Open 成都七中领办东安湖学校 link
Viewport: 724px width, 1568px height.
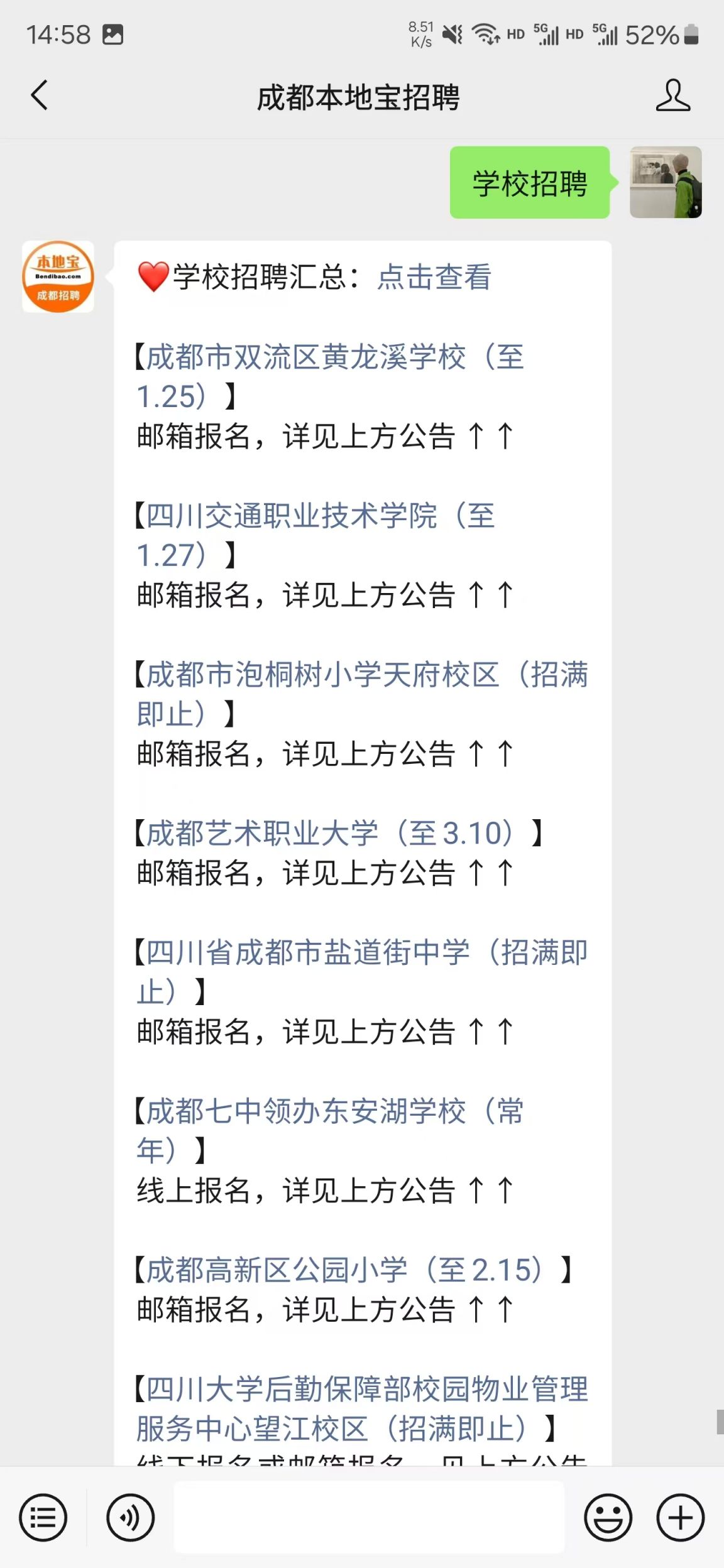click(331, 1131)
